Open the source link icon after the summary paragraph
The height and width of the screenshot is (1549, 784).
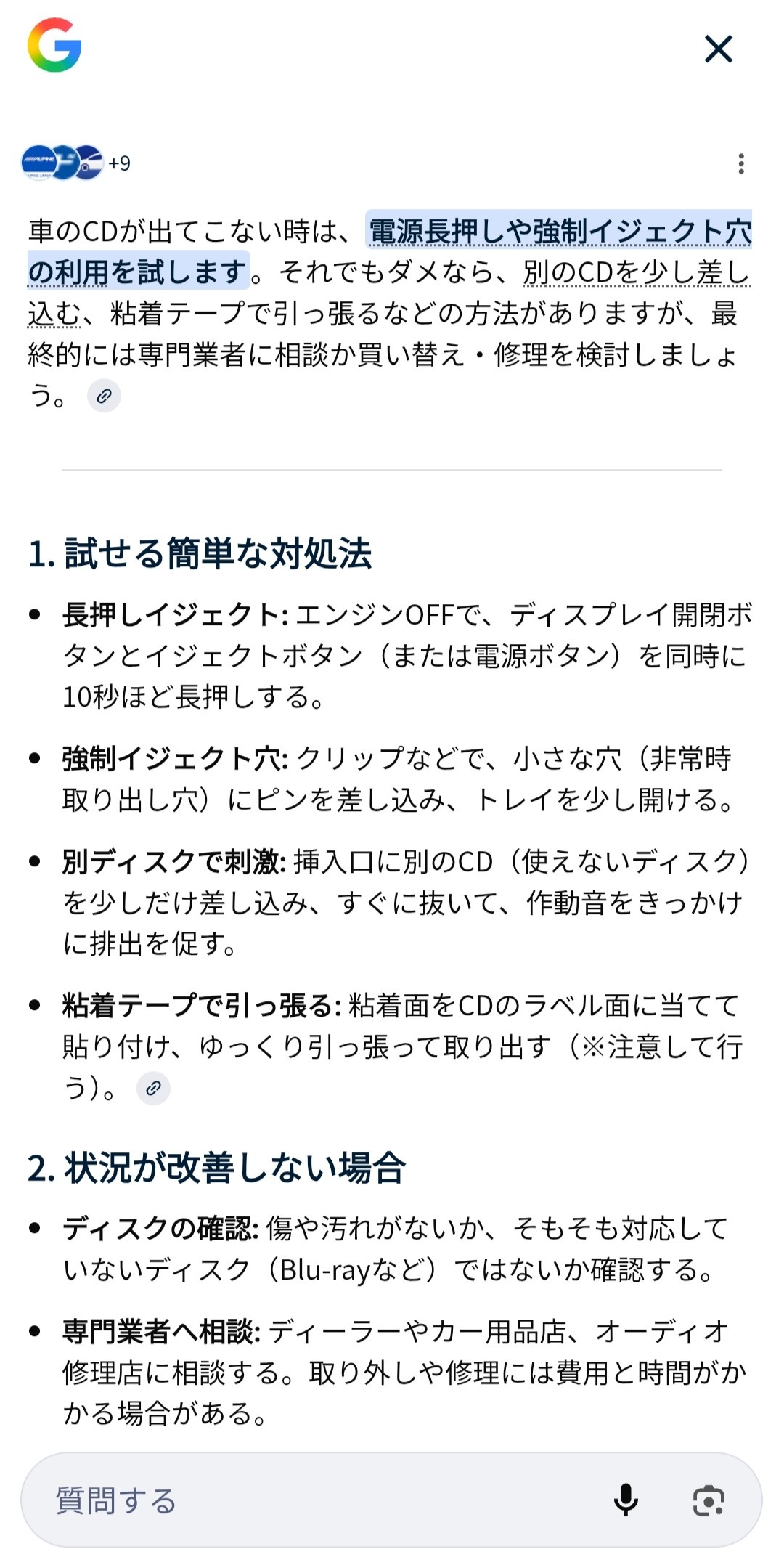(x=104, y=396)
